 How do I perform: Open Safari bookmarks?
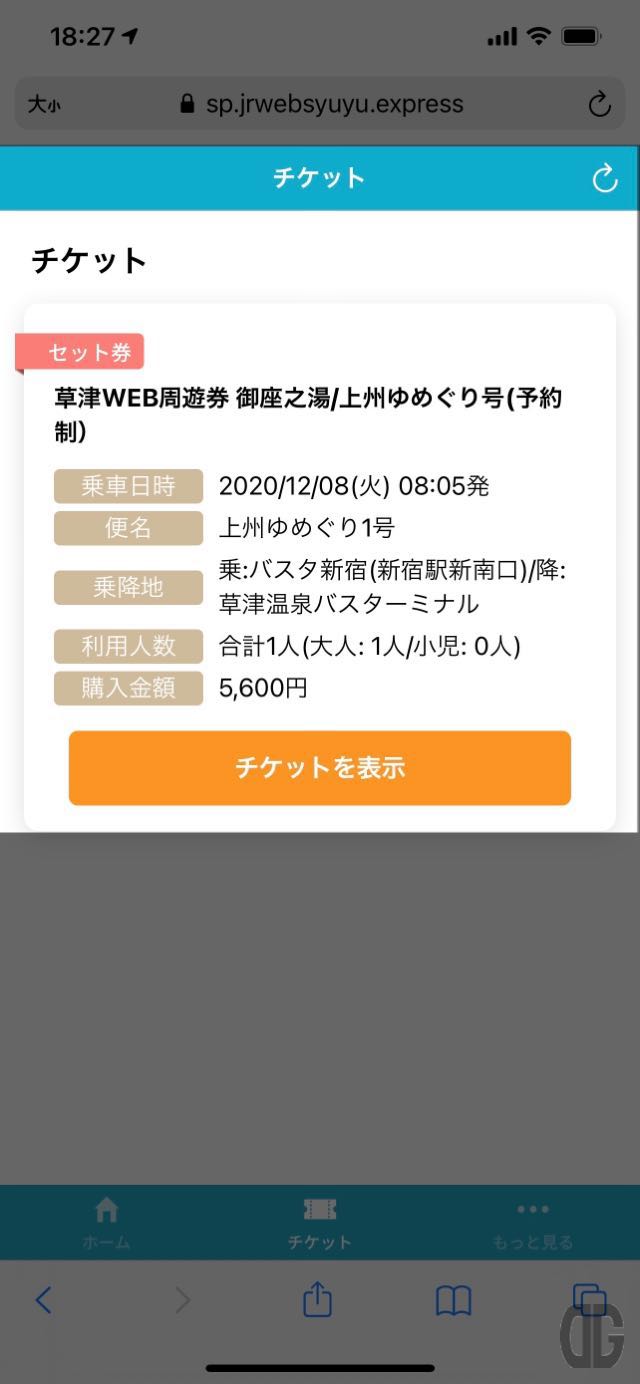(x=454, y=1300)
